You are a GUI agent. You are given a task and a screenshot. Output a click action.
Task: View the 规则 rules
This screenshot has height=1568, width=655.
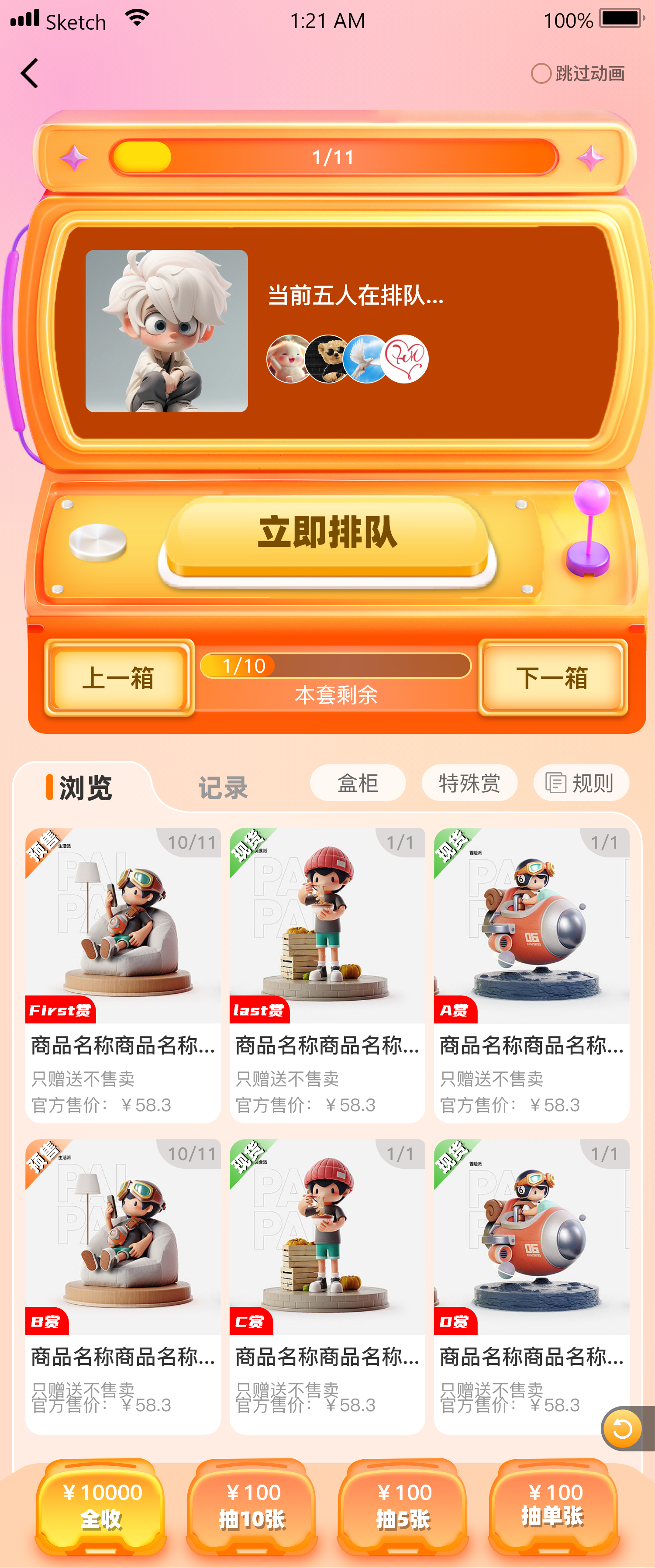581,783
